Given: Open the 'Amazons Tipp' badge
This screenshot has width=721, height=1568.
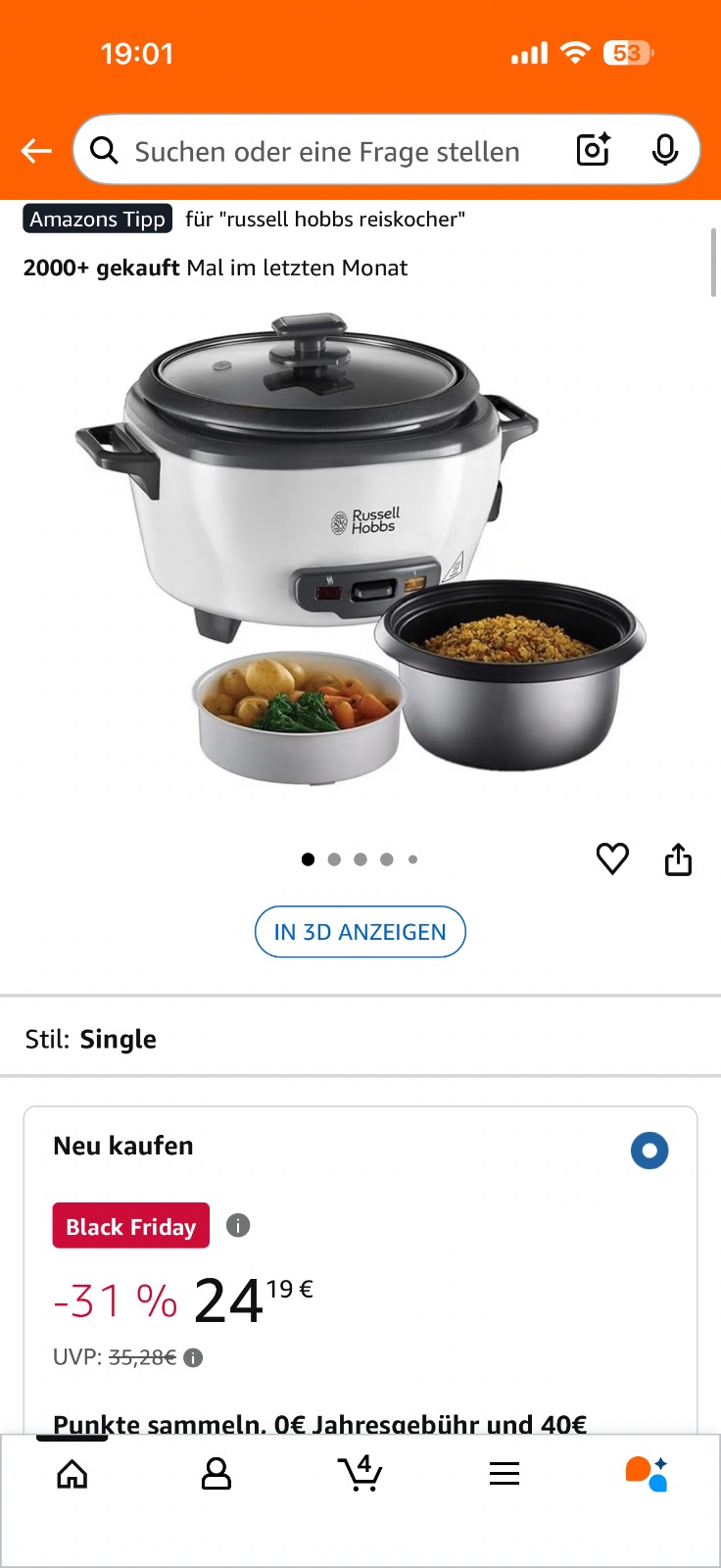Looking at the screenshot, I should coord(98,220).
